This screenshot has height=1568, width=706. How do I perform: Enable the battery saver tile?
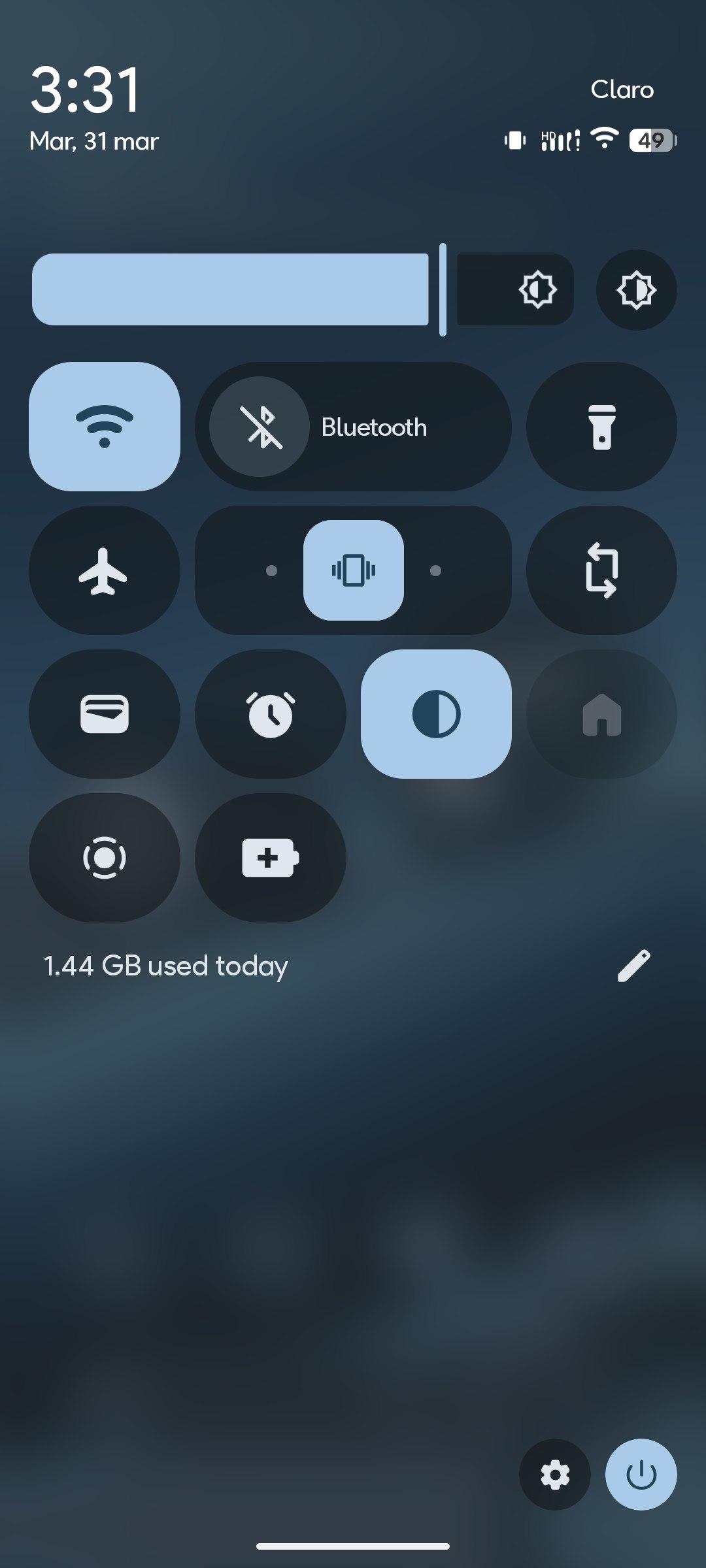(270, 857)
